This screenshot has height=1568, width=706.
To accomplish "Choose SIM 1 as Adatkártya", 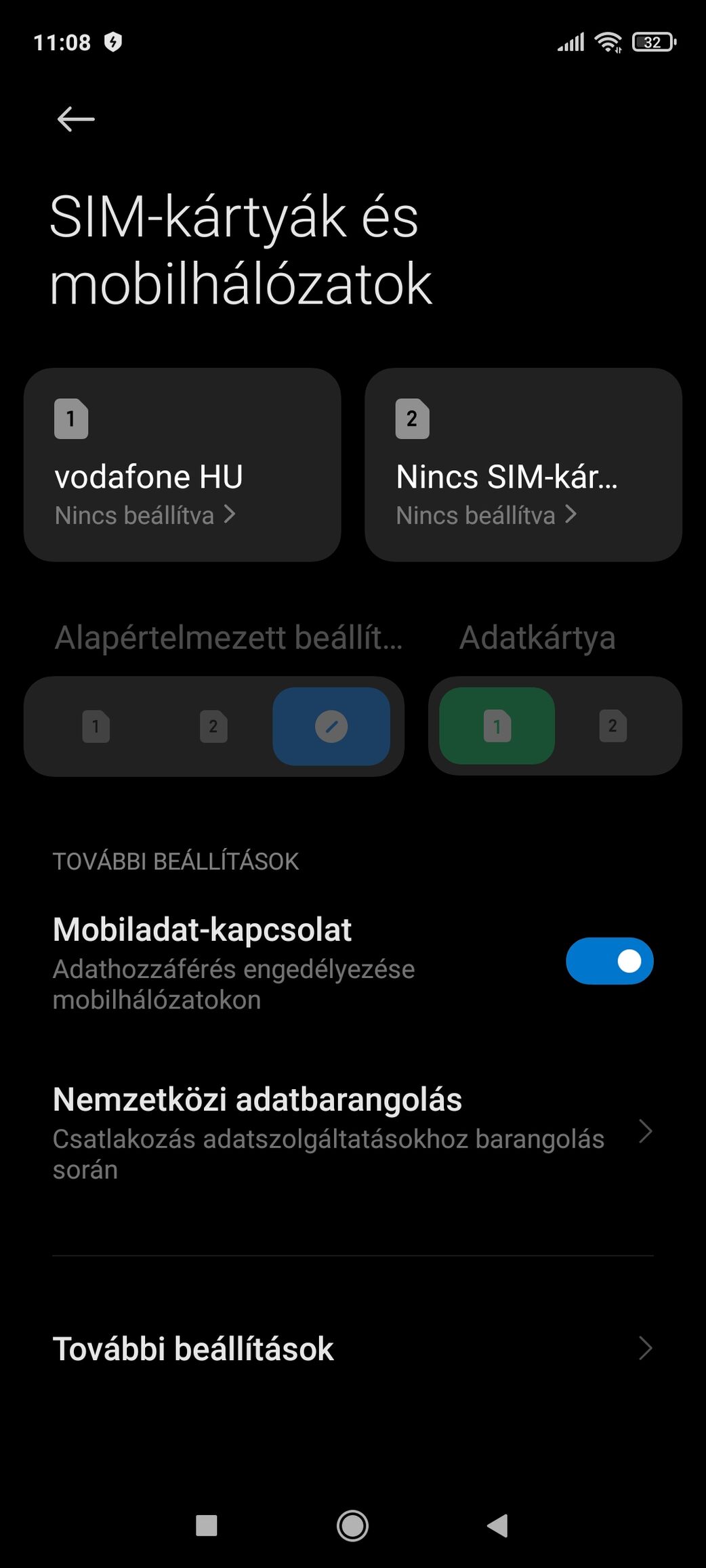I will [497, 726].
